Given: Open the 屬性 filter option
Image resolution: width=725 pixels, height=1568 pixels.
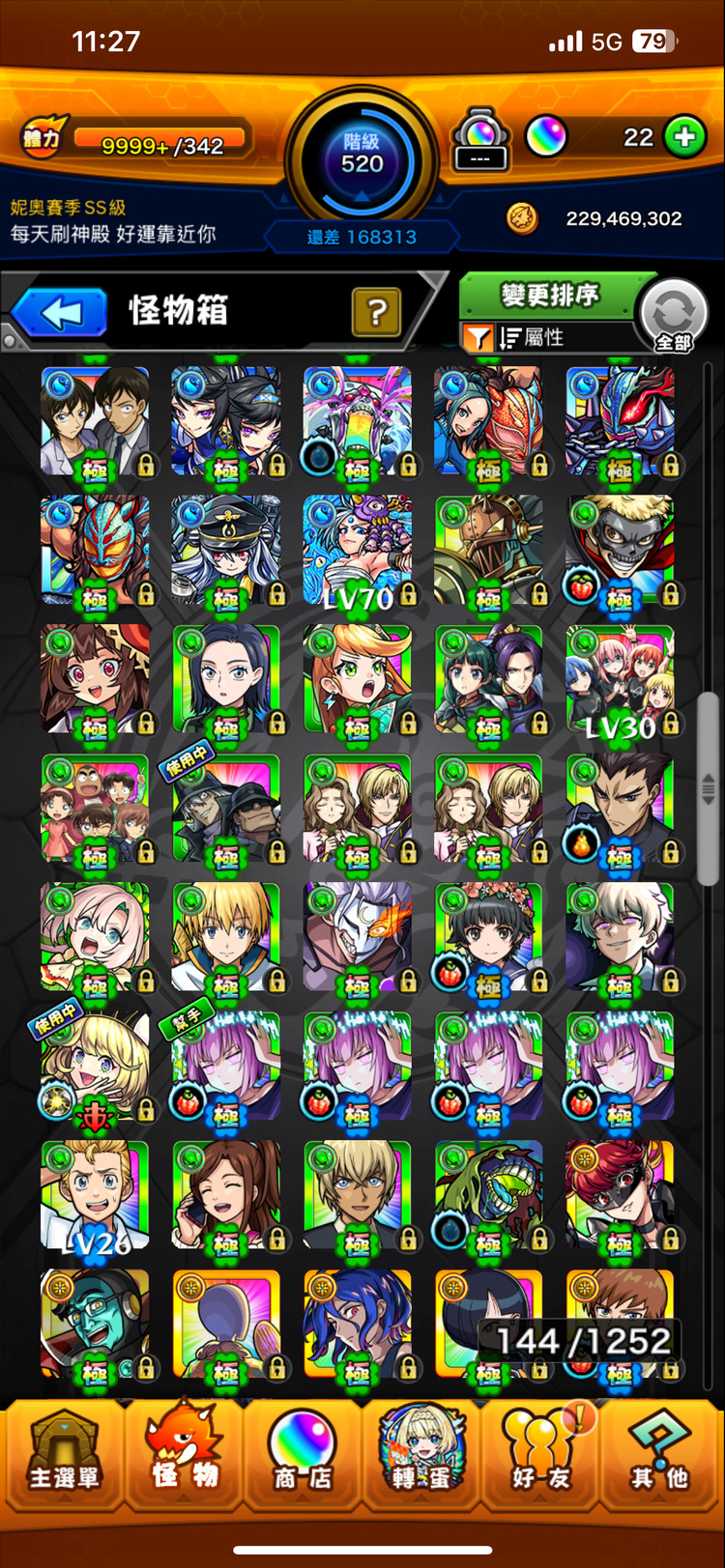Looking at the screenshot, I should pos(531,337).
